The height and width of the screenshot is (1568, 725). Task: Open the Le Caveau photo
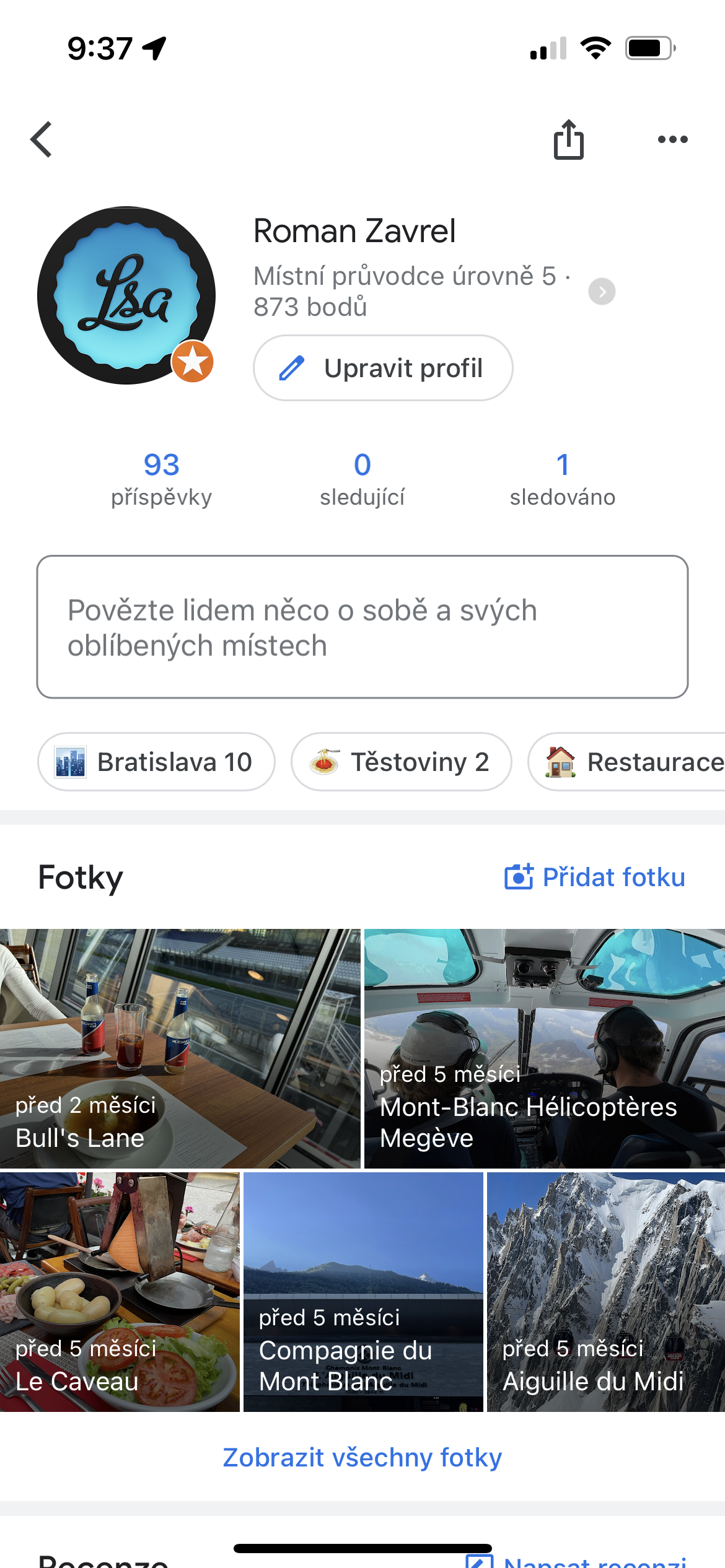(120, 1292)
